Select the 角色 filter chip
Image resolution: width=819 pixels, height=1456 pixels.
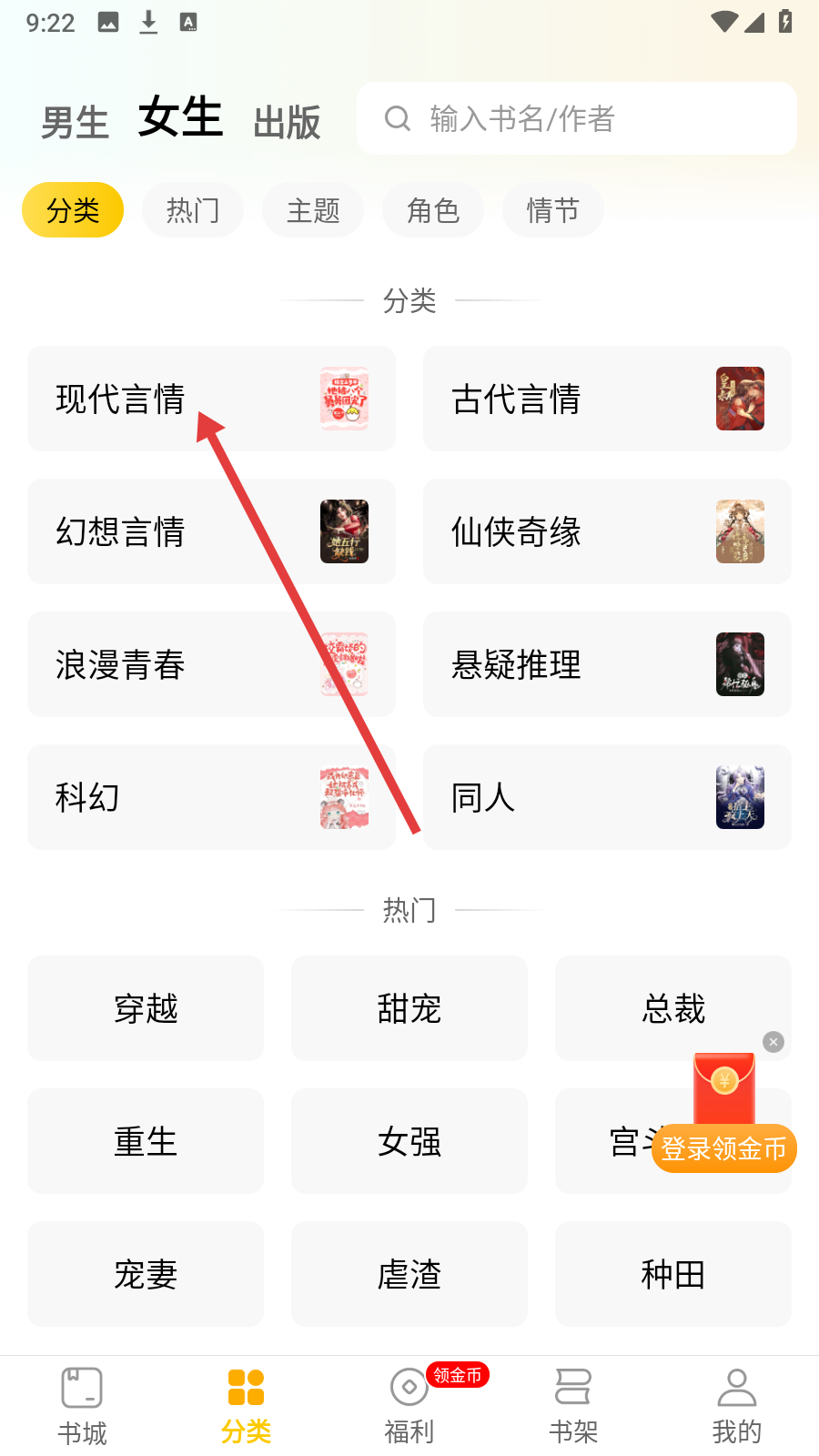[x=433, y=210]
